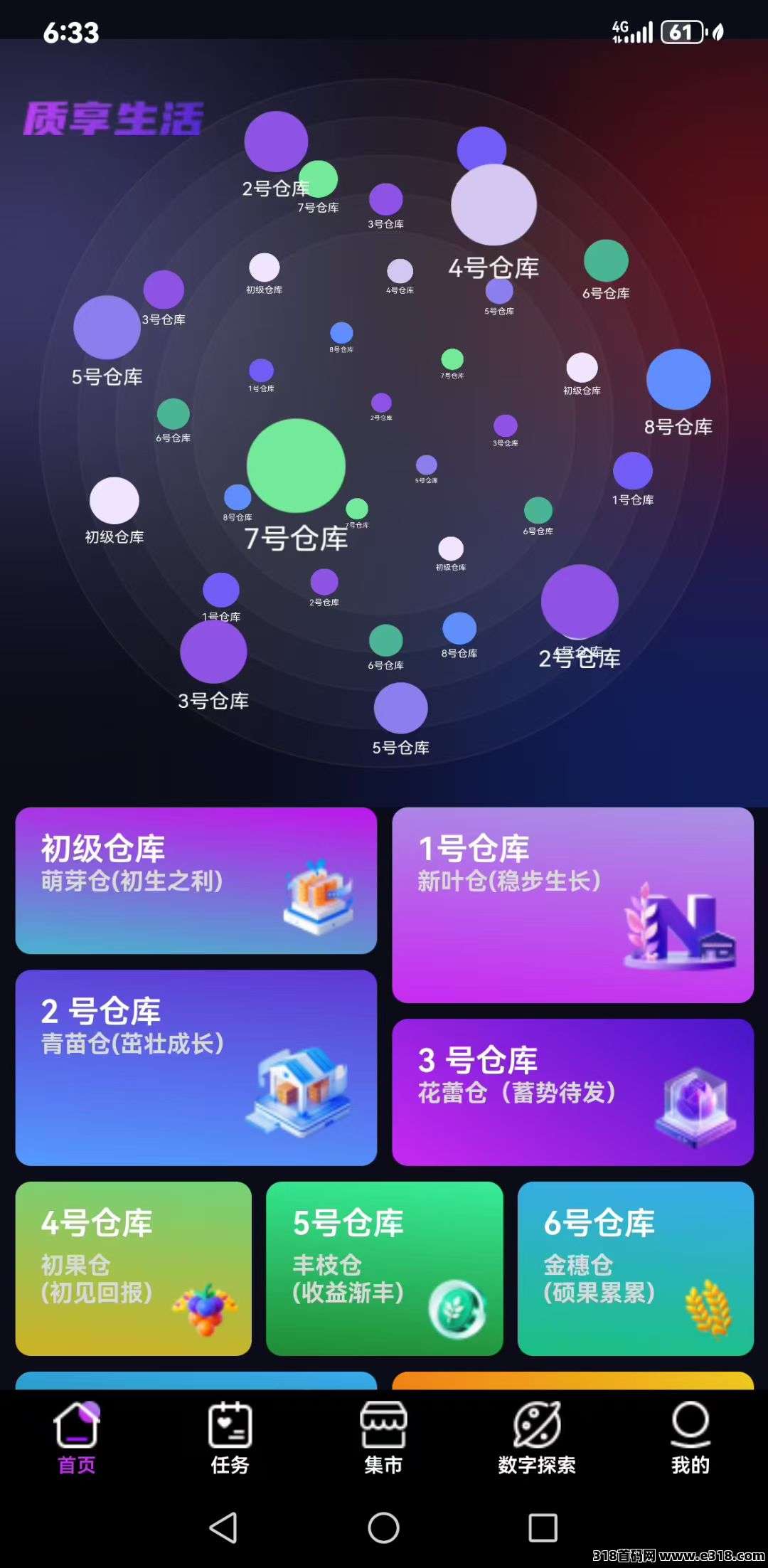Open the 初级仓库 萌芽仓 card
768x1568 pixels.
[196, 880]
